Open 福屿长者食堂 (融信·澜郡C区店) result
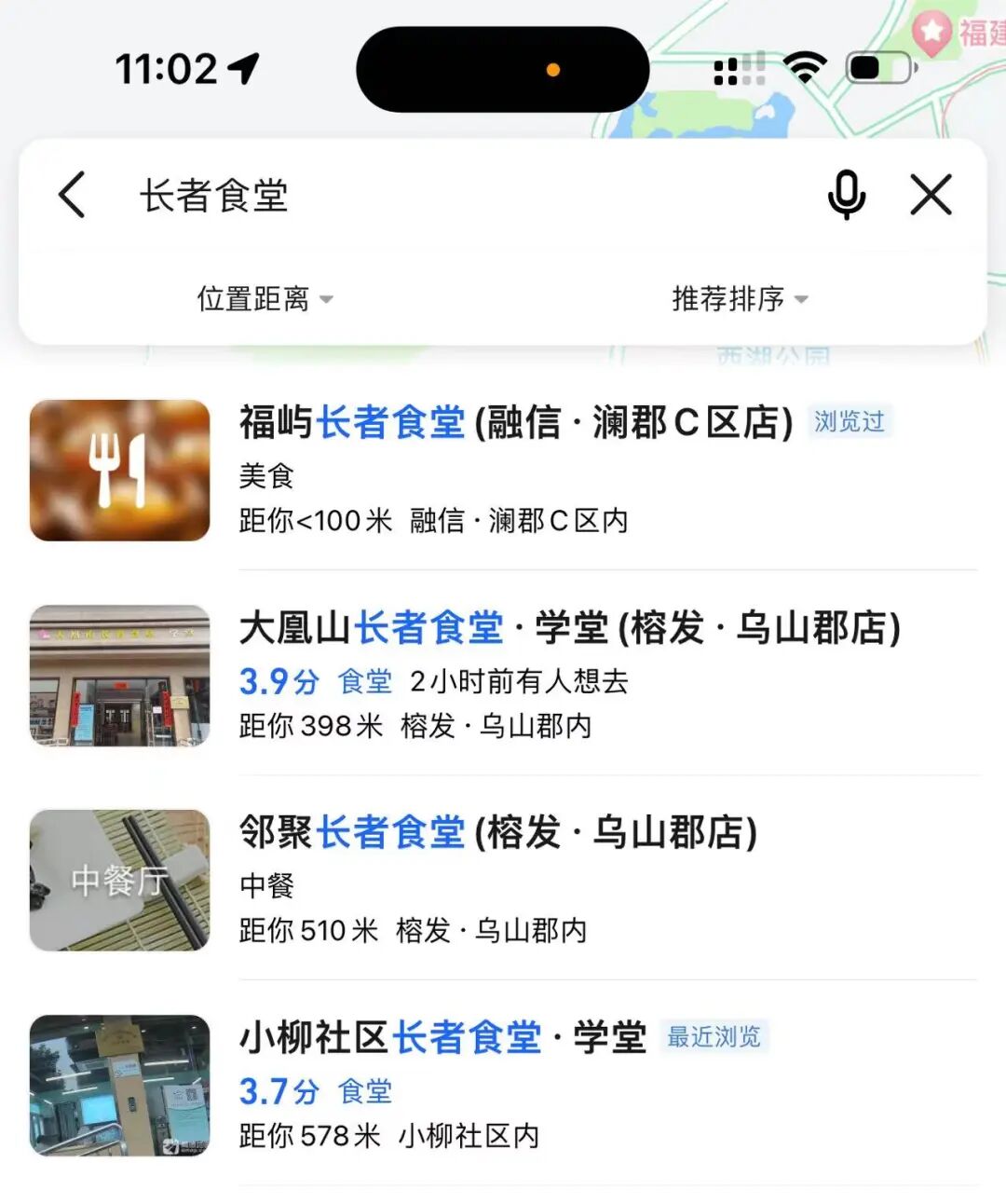Viewport: 1006px width, 1204px height. tap(516, 423)
